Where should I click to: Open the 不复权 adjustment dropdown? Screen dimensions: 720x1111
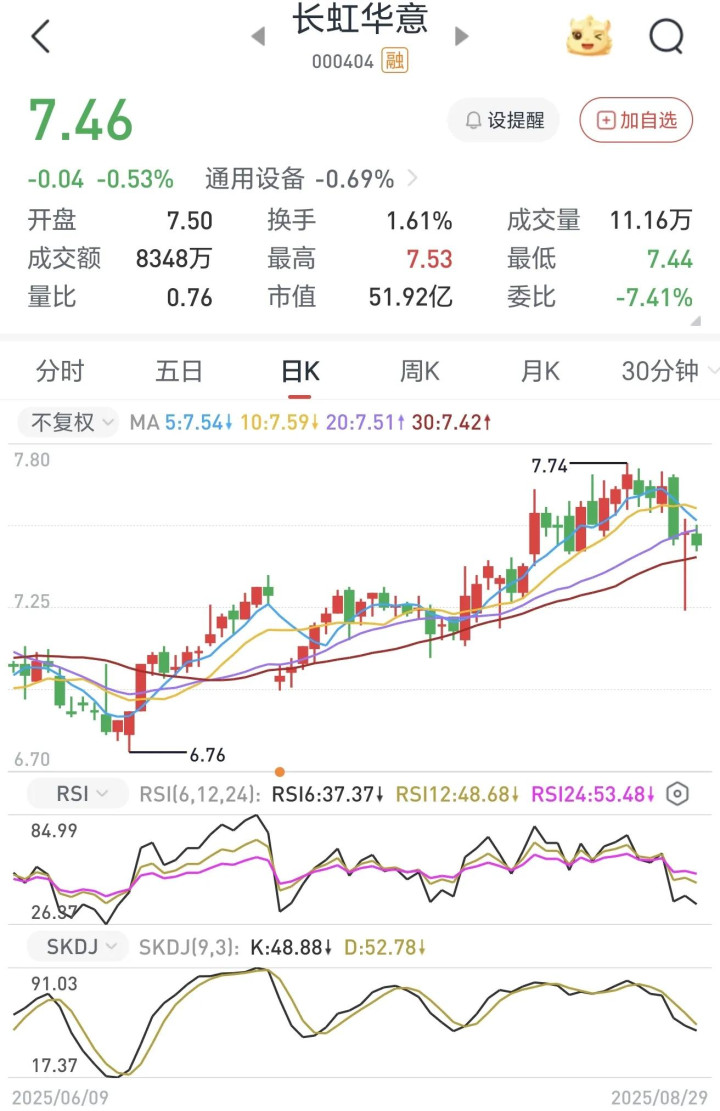coord(68,423)
